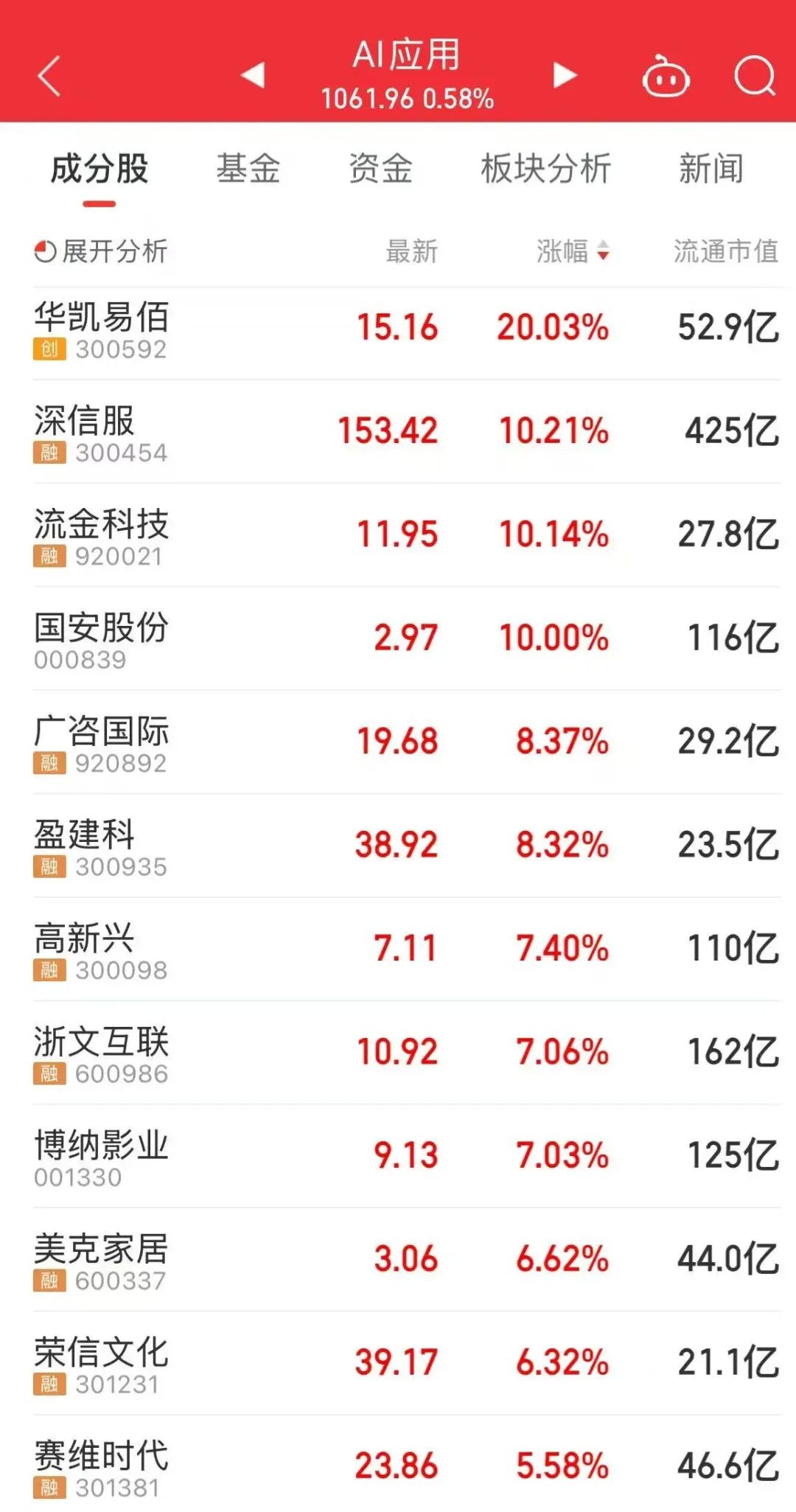Sort the list by 涨幅
Image resolution: width=796 pixels, height=1512 pixels.
coord(572,251)
